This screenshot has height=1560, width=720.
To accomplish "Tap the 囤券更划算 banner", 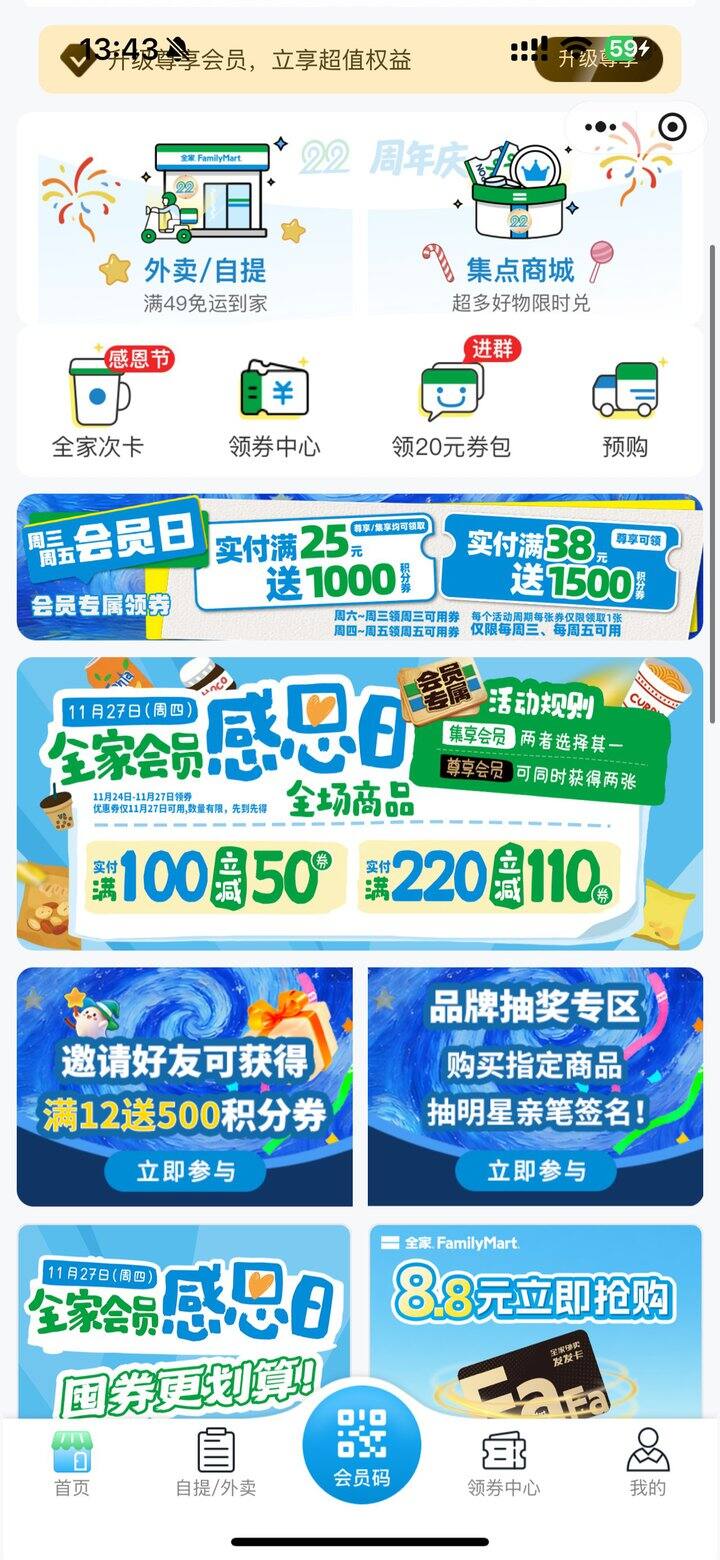I will click(180, 1320).
